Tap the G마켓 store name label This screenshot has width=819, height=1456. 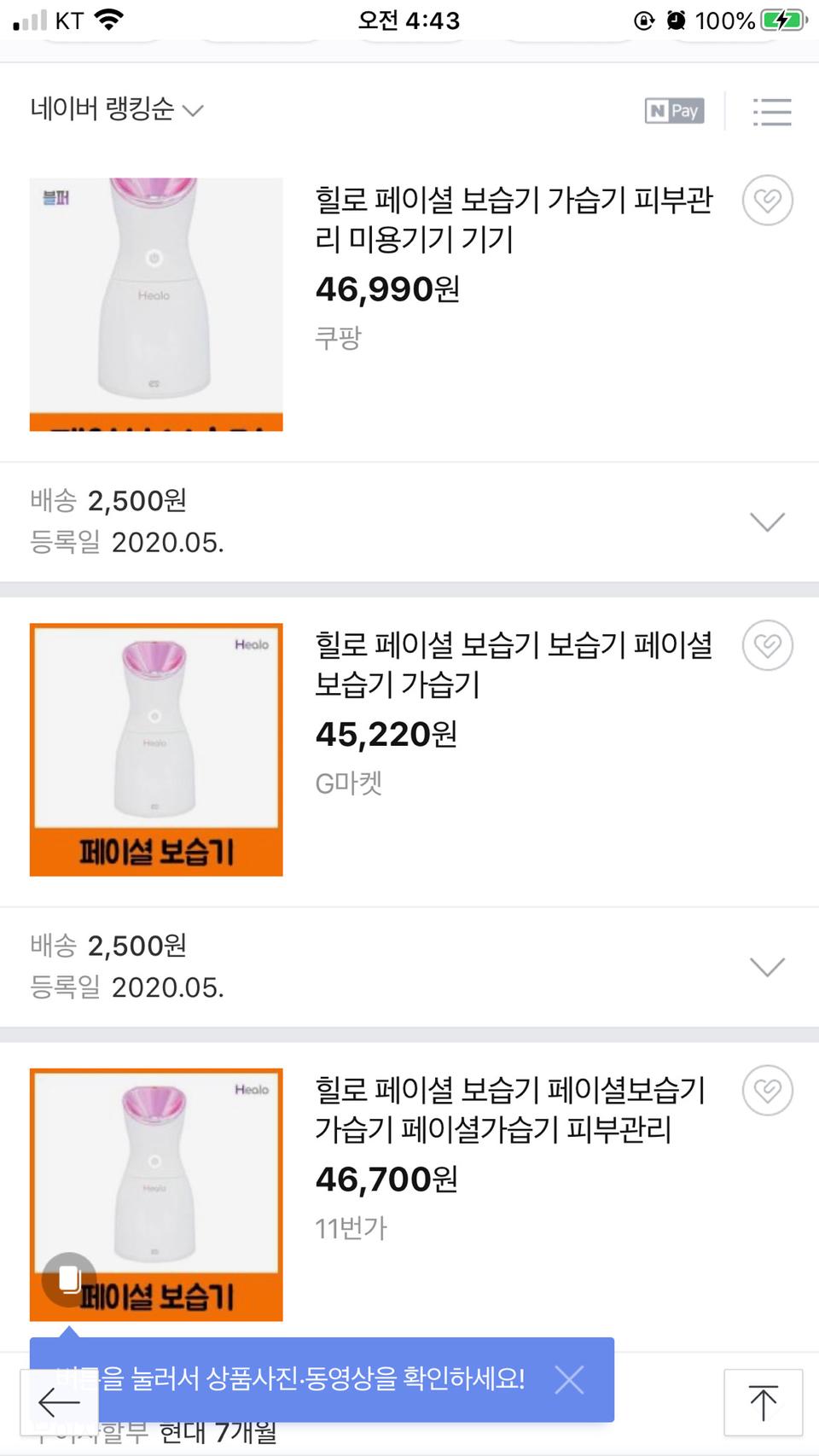(349, 783)
